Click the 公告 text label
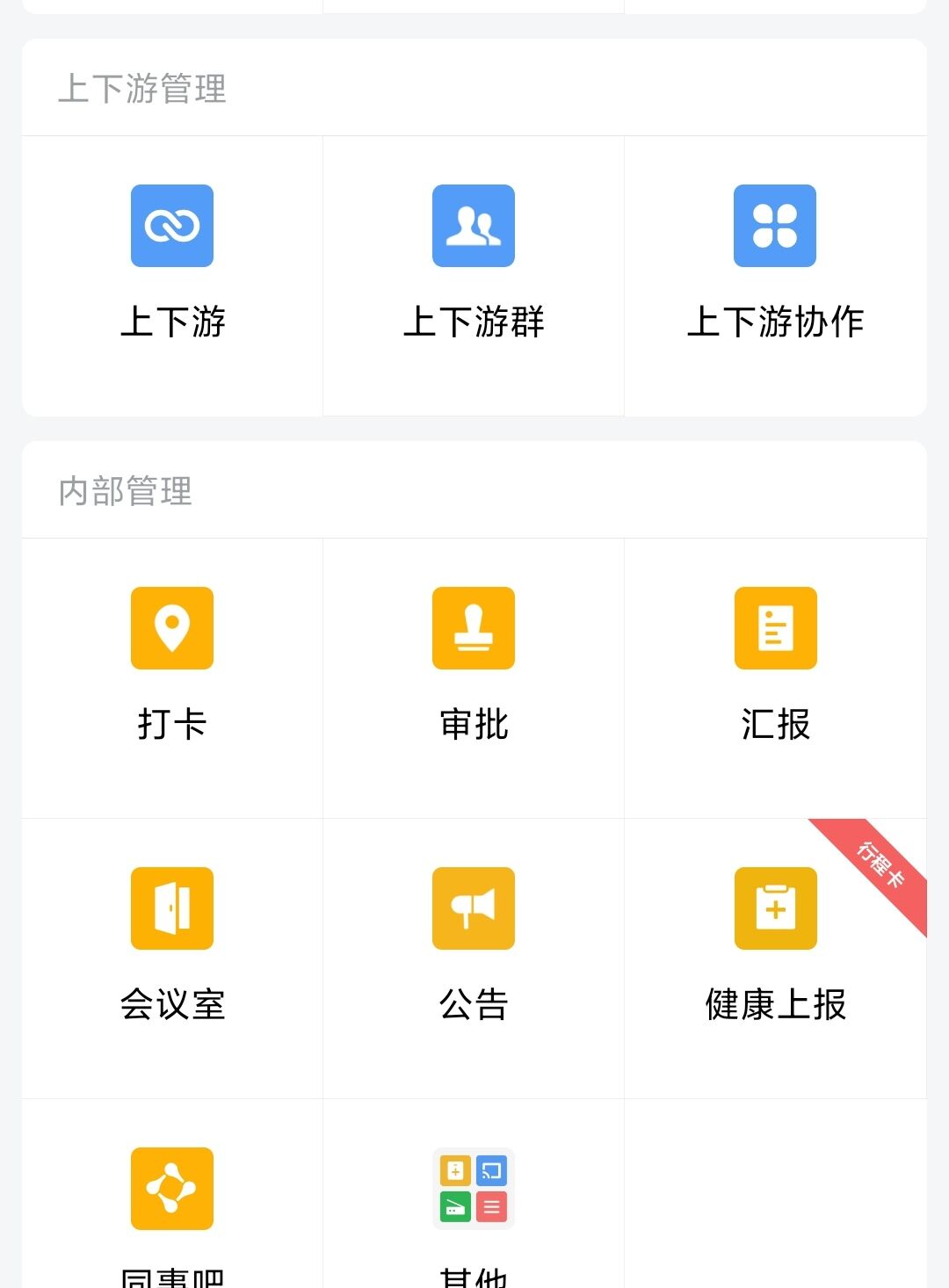The height and width of the screenshot is (1288, 949). [x=473, y=1006]
